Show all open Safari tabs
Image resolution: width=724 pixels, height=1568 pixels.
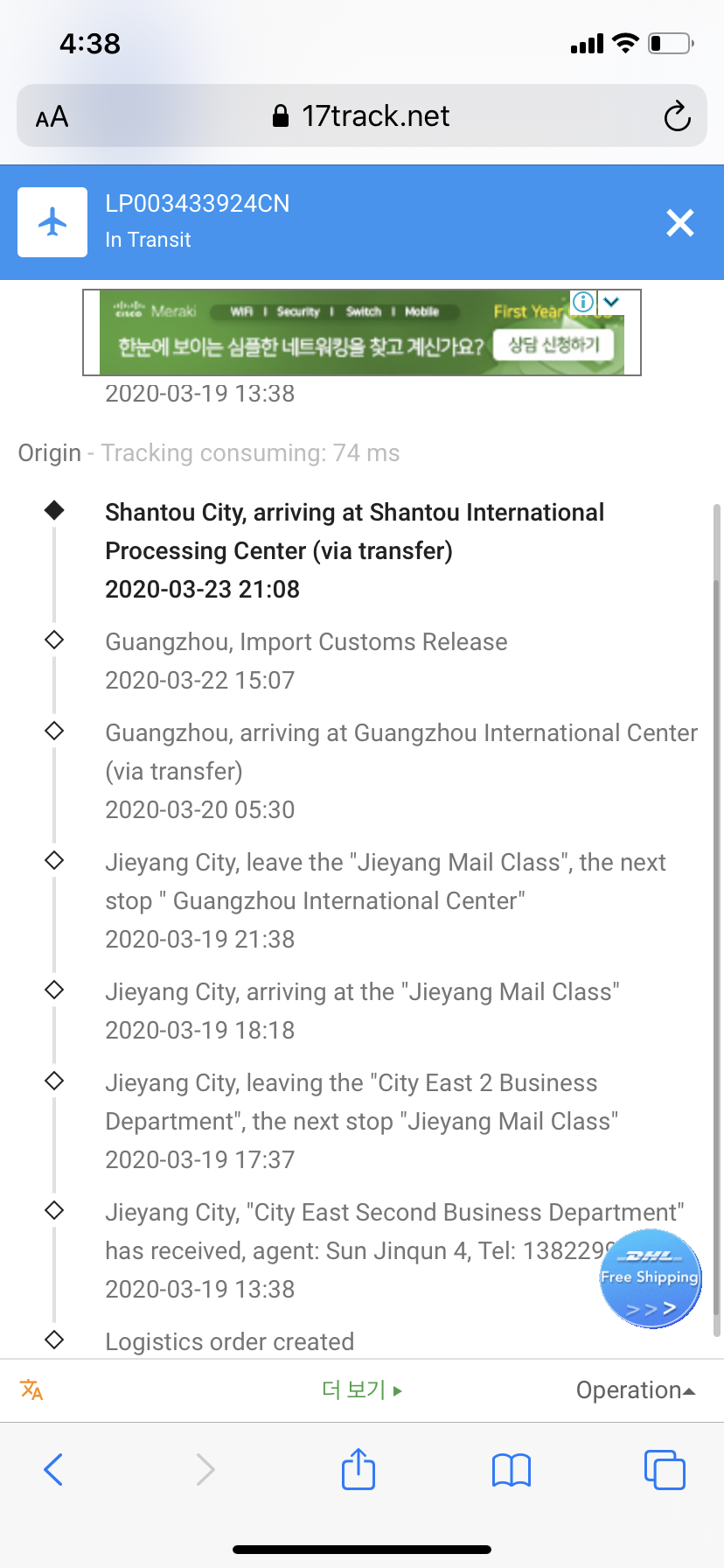[x=665, y=1469]
